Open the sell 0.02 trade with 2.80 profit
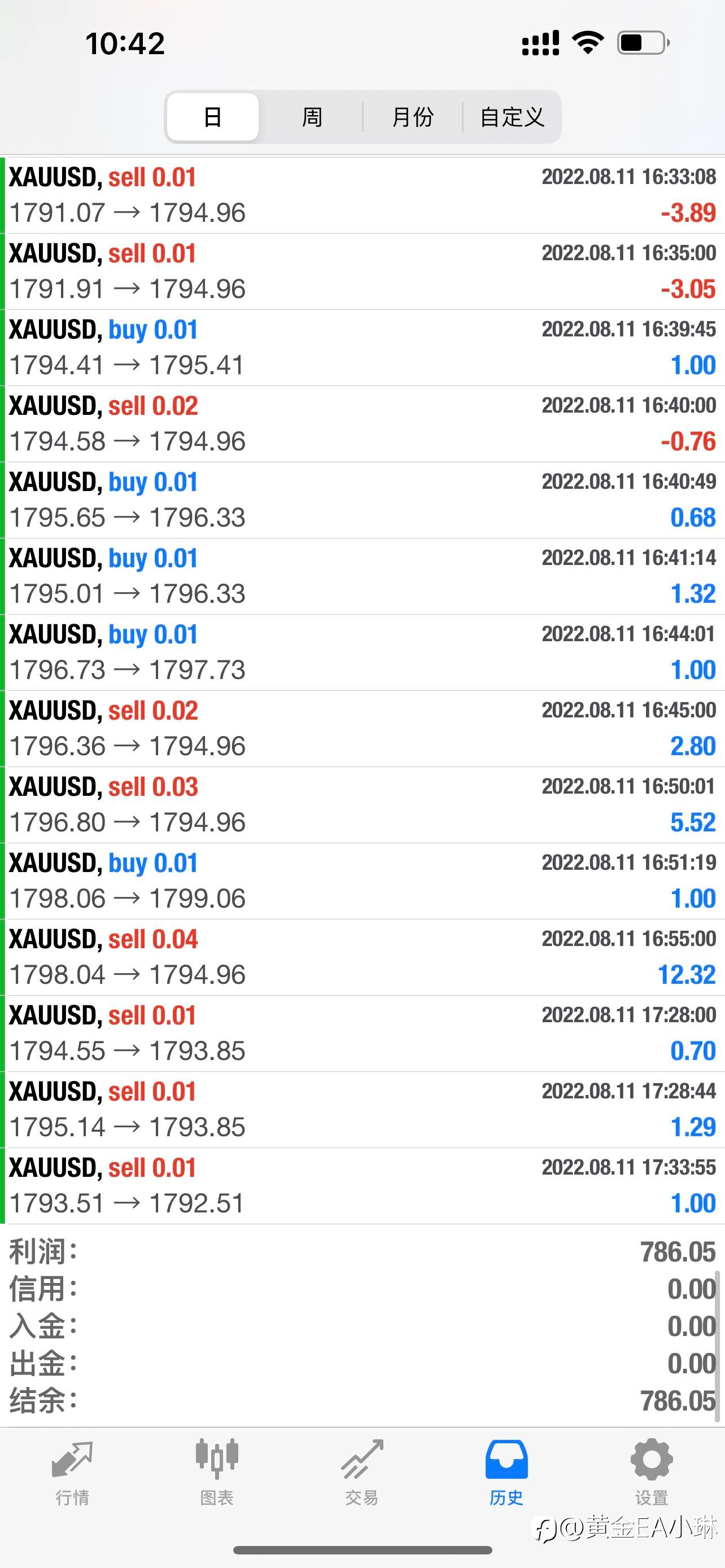This screenshot has height=1568, width=725. click(x=364, y=729)
